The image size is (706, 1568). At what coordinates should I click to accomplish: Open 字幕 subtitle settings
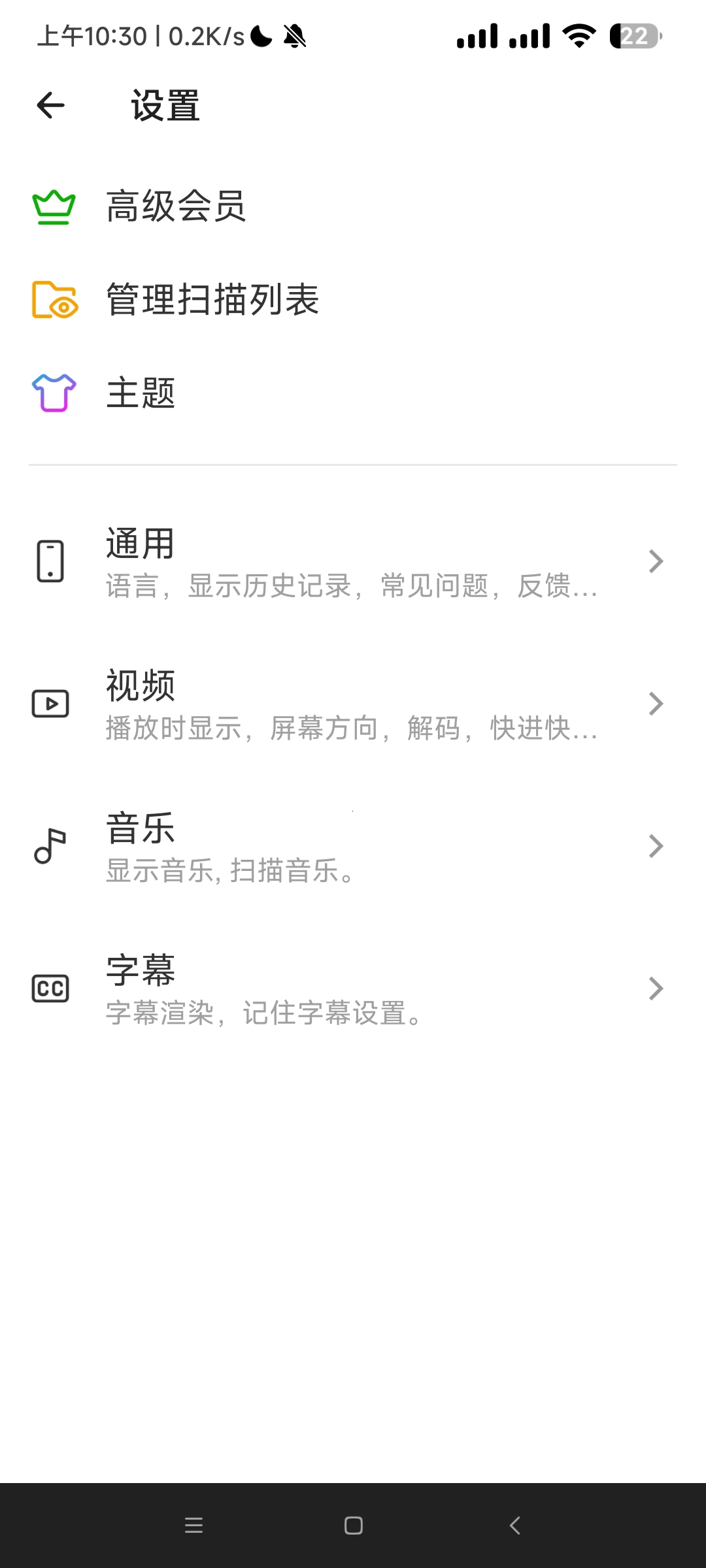[352, 989]
